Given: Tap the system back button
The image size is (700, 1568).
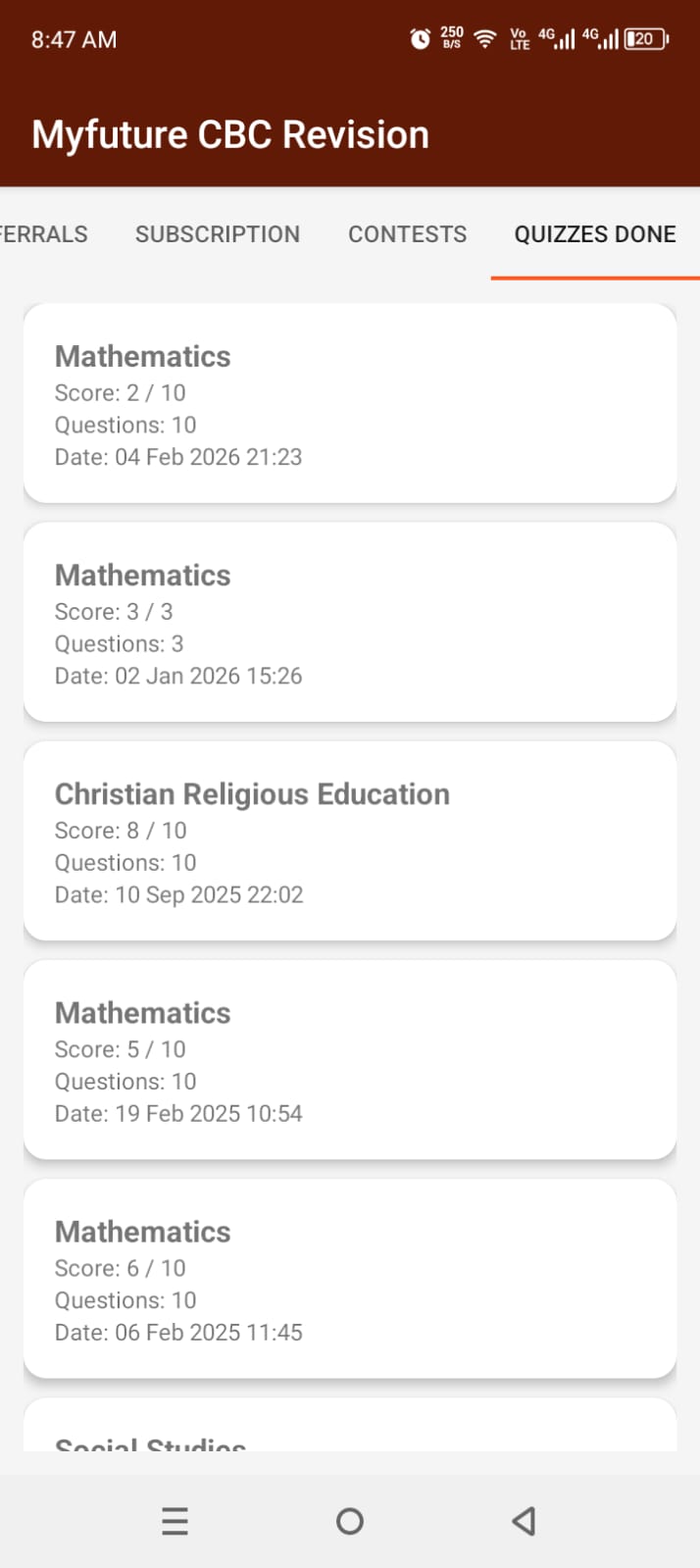Looking at the screenshot, I should (x=524, y=1521).
